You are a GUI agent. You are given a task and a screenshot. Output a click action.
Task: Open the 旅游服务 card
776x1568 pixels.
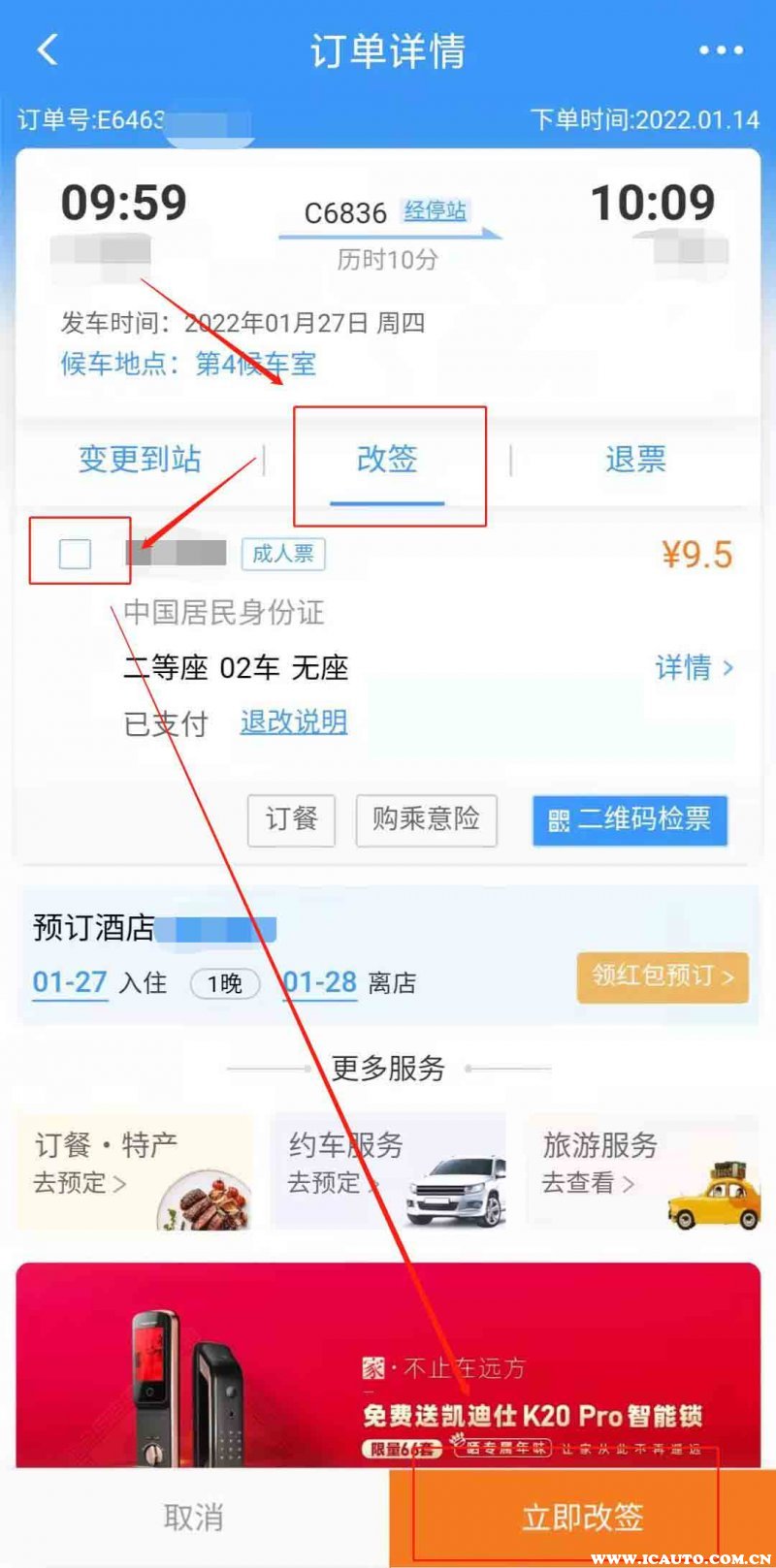click(x=642, y=1171)
